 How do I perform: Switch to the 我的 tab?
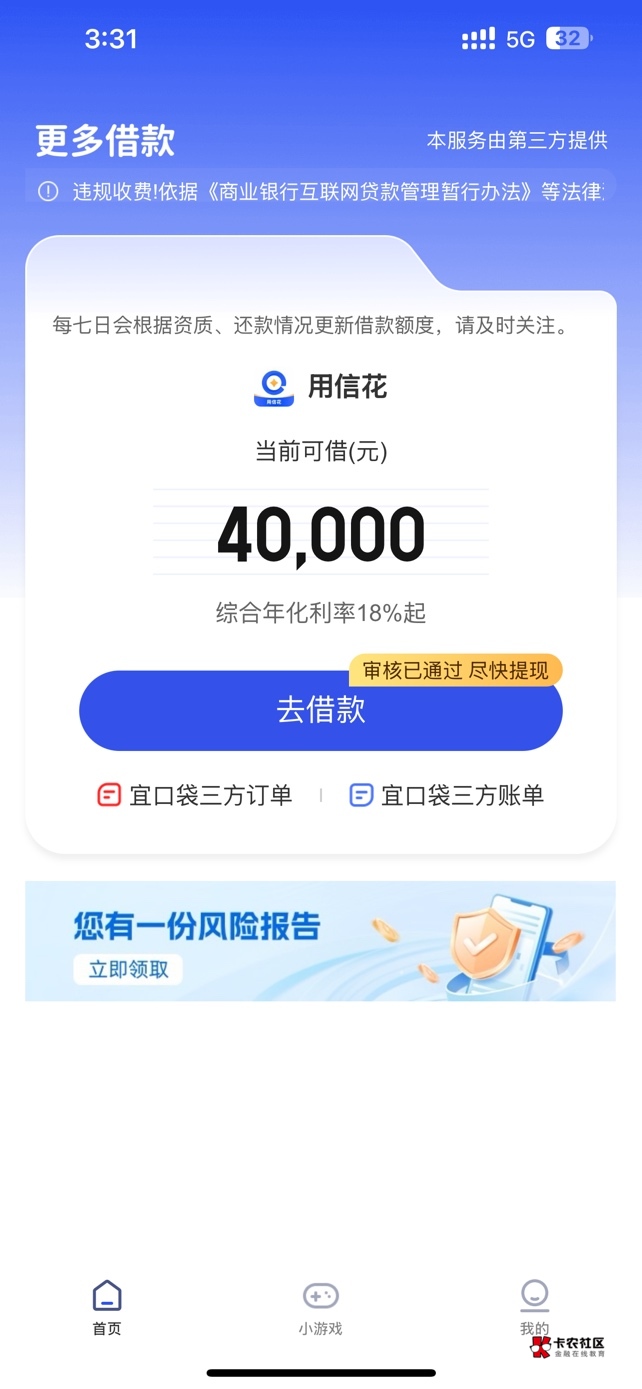[x=534, y=1305]
